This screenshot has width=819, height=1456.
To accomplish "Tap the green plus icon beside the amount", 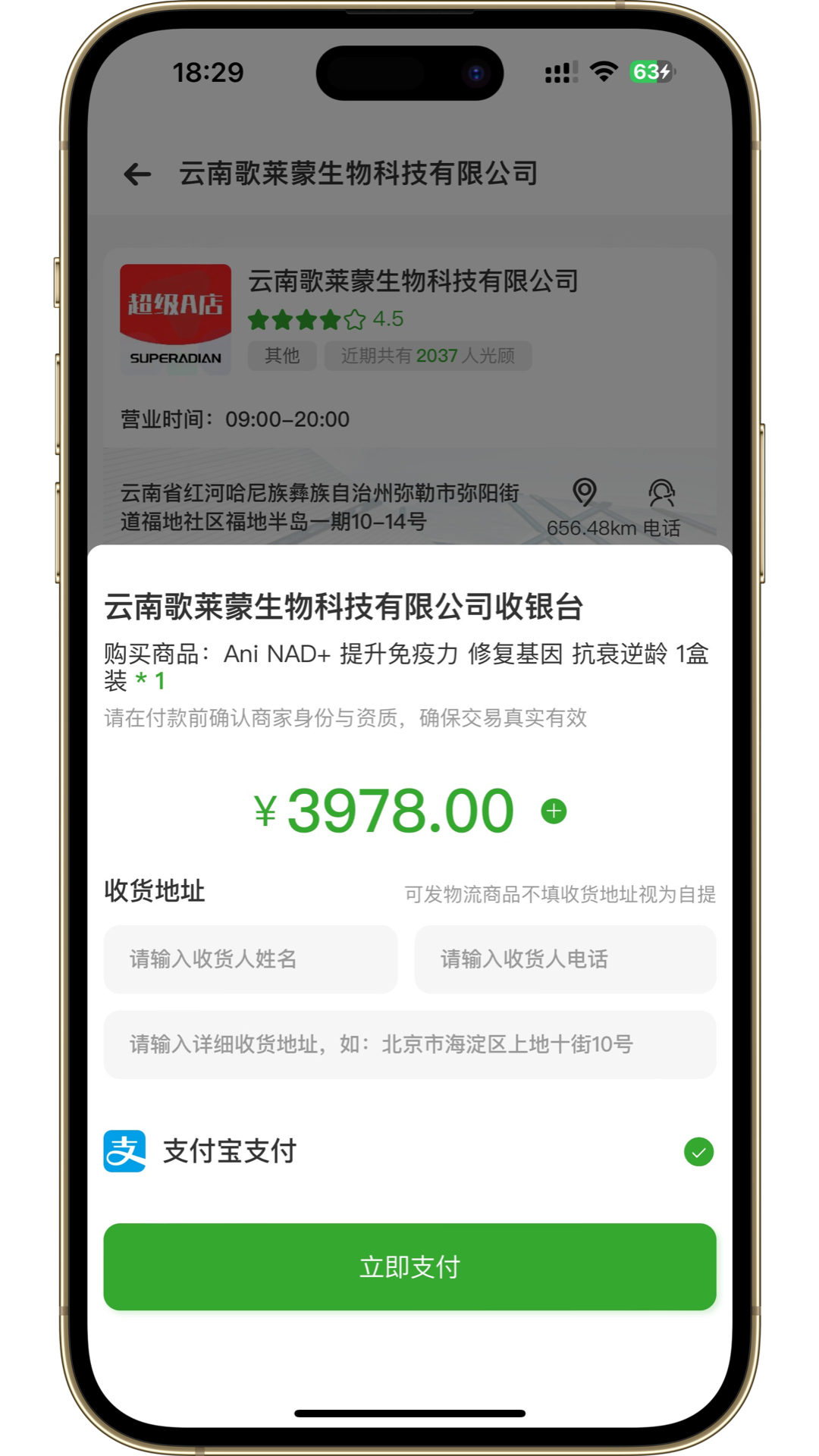I will point(554,811).
